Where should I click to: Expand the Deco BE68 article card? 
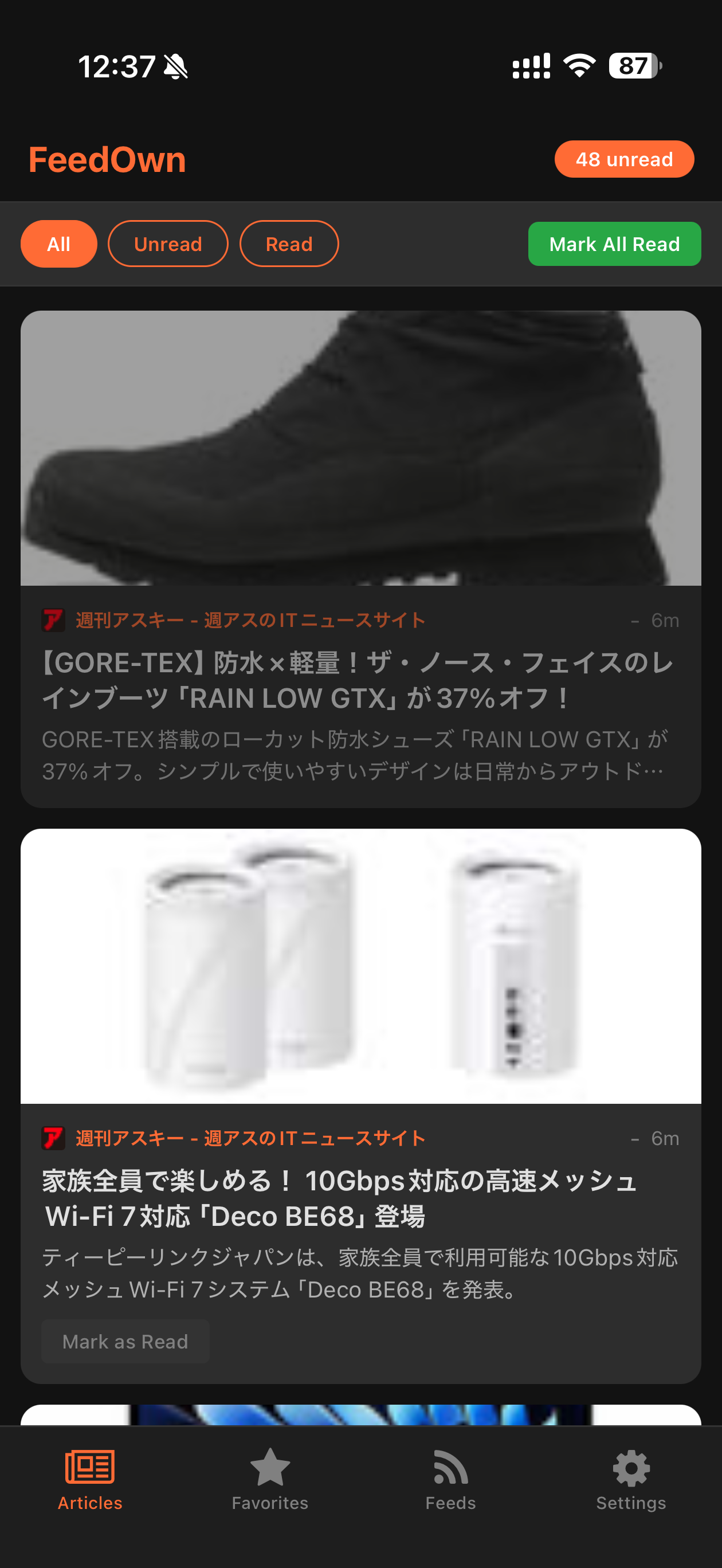pos(361,1193)
